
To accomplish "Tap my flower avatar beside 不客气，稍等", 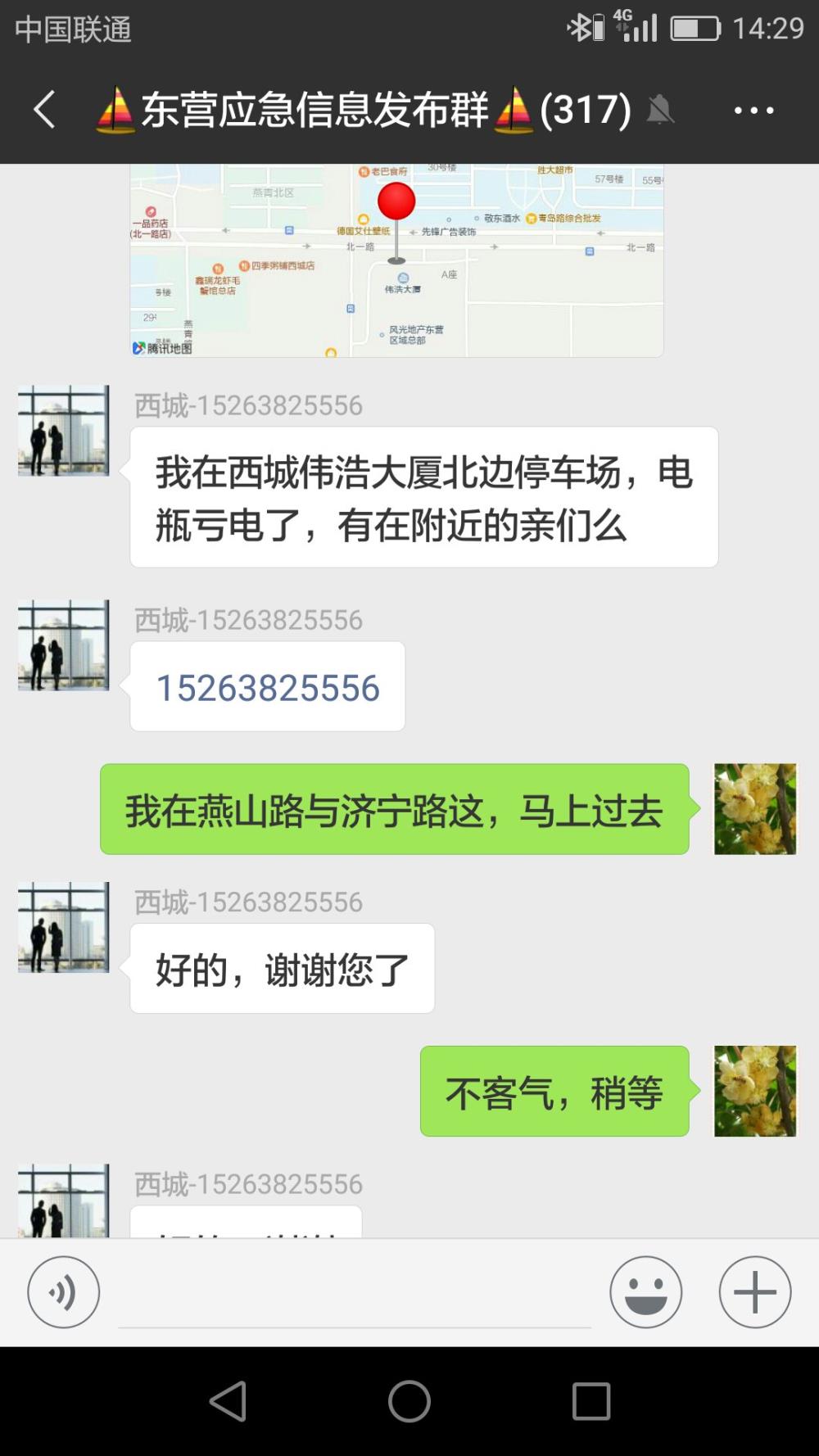I will tap(755, 1091).
